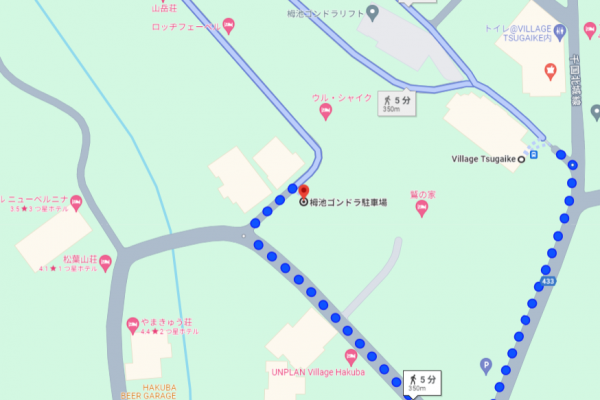This screenshot has width=600, height=400.
Task: Open the UNPLAN Village Hakuba pin
Action: (350, 357)
